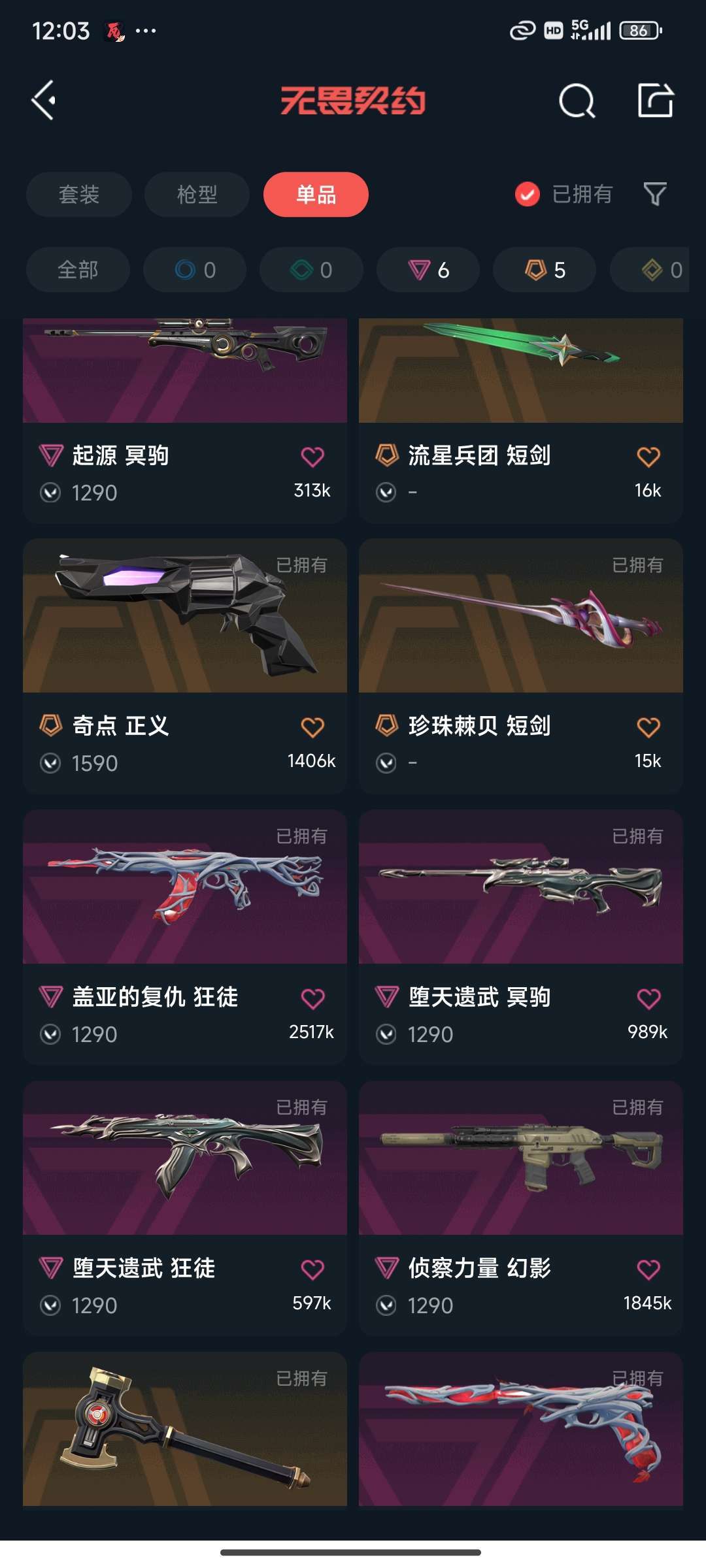
Task: Go back using the back arrow
Action: 44,101
